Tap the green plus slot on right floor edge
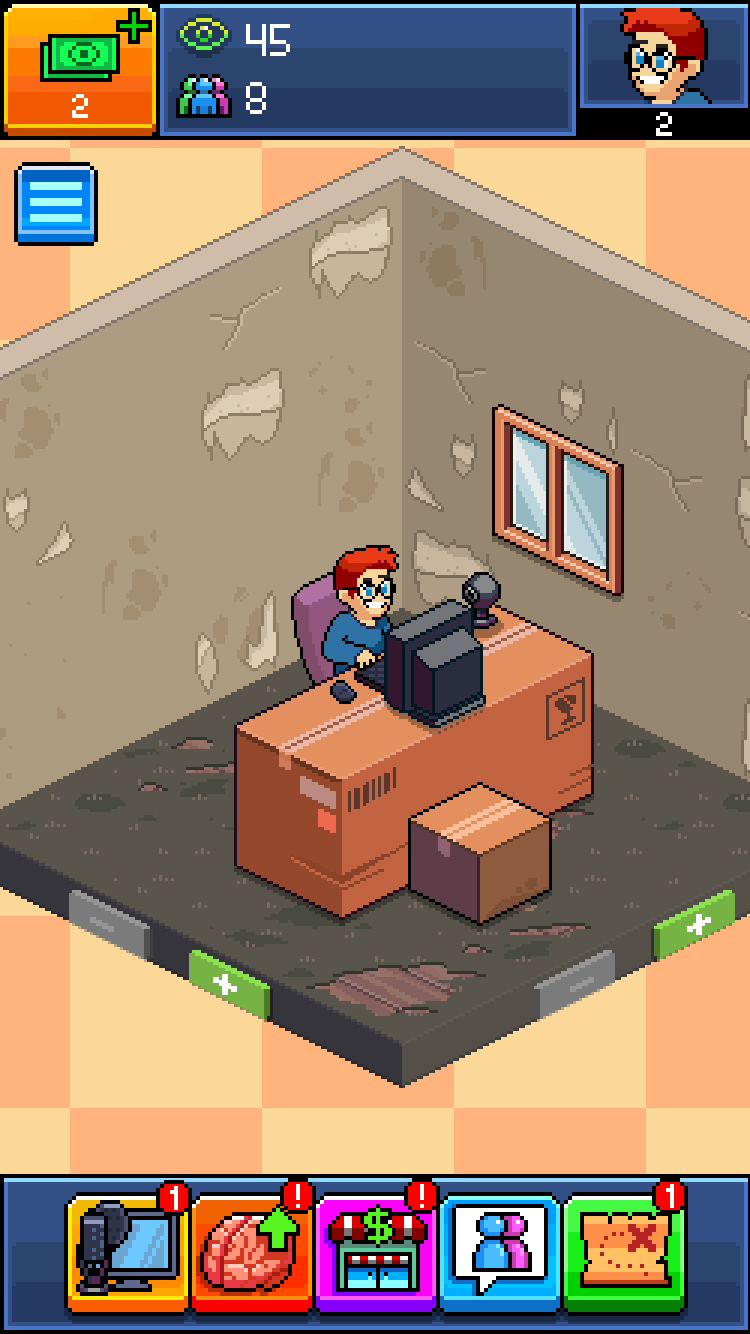 (x=696, y=925)
